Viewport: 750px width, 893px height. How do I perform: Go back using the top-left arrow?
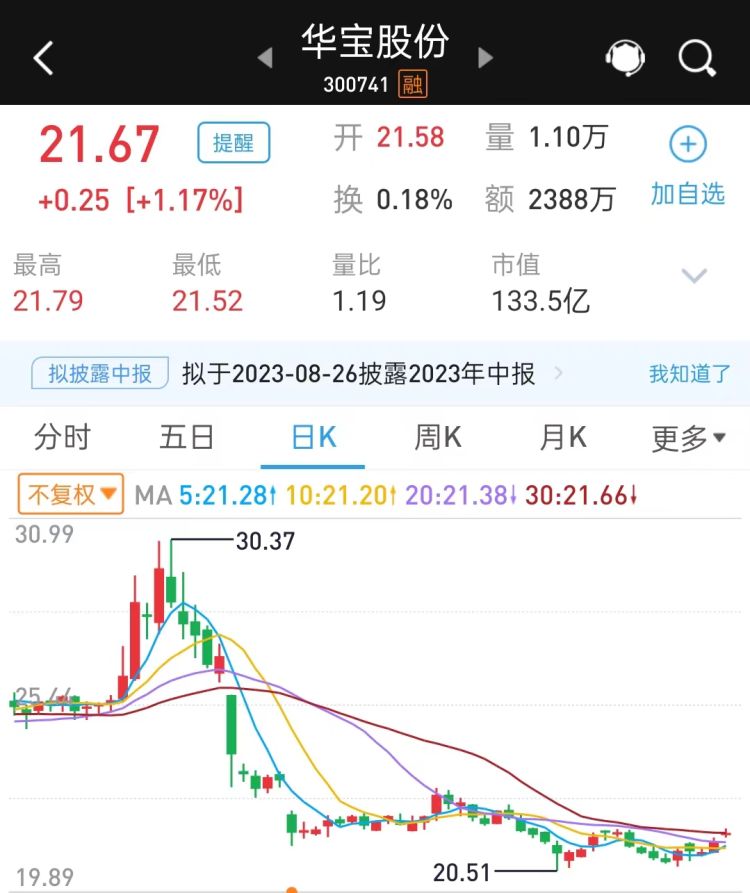click(43, 58)
